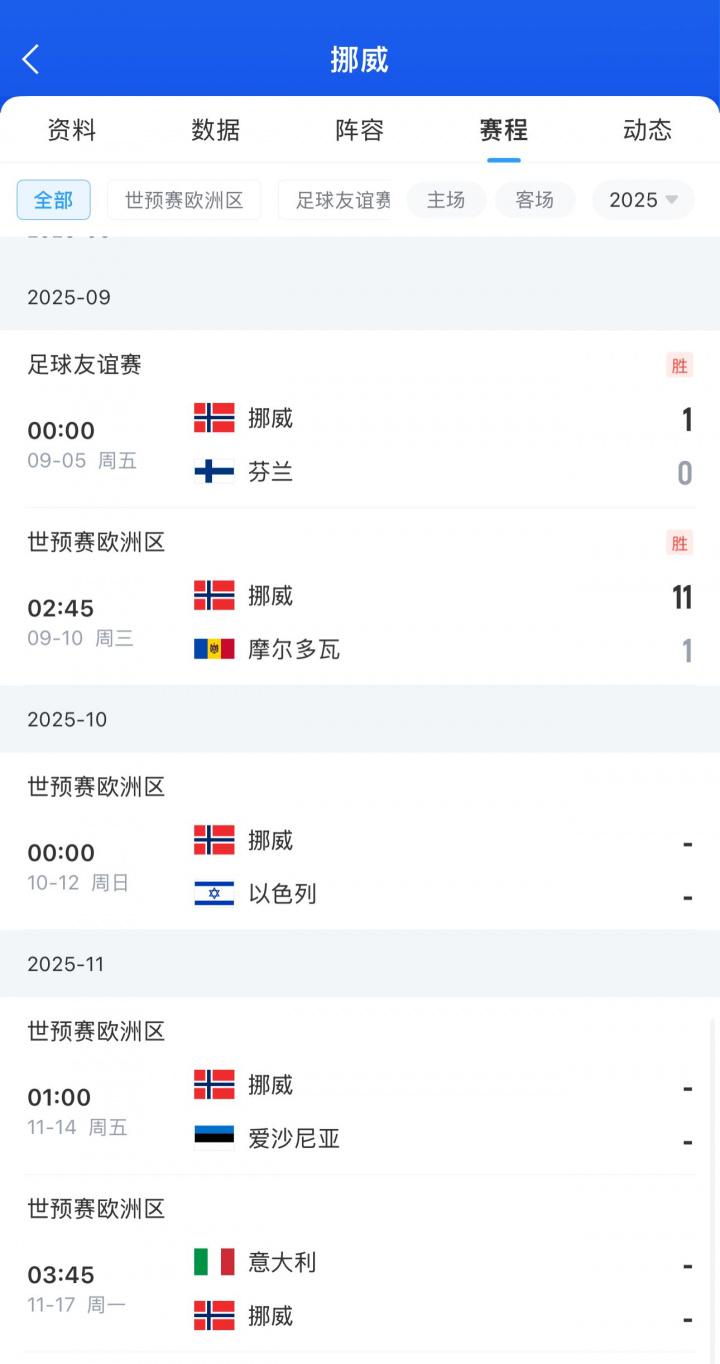
Task: Select the 全部 filter chip
Action: [x=53, y=200]
